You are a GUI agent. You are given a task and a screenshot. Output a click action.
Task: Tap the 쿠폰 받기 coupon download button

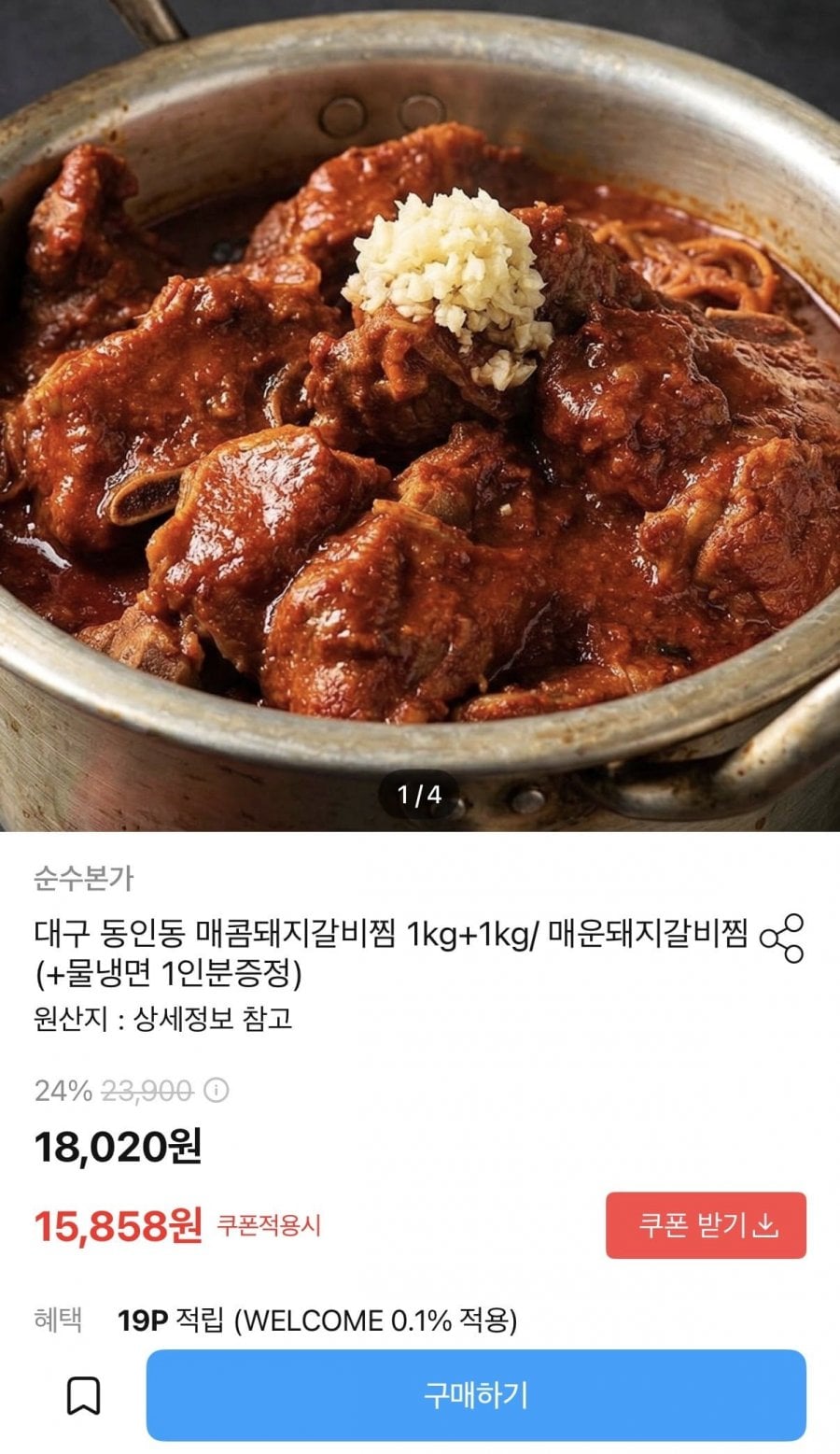point(706,1225)
